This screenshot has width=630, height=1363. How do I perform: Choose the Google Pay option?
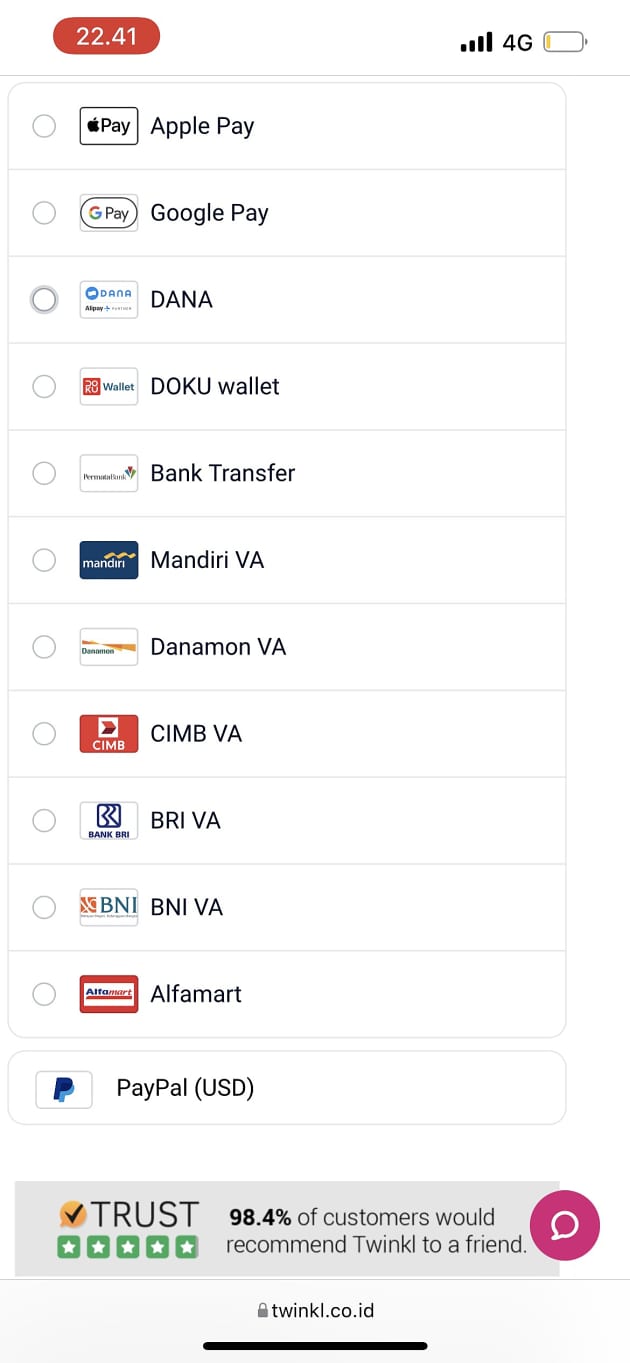44,213
